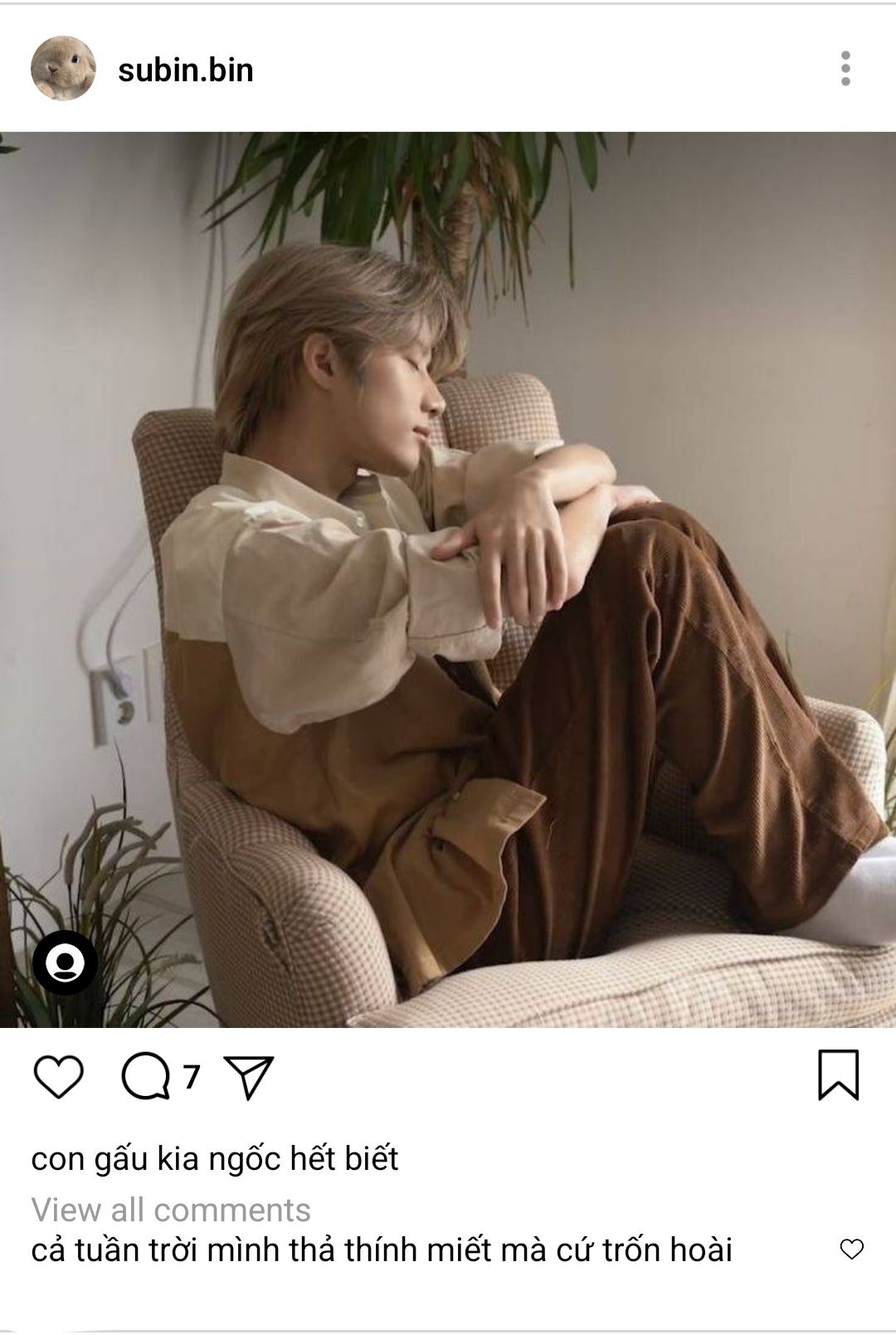The image size is (896, 1335).
Task: Open subin.bin's profile picture
Action: (63, 69)
